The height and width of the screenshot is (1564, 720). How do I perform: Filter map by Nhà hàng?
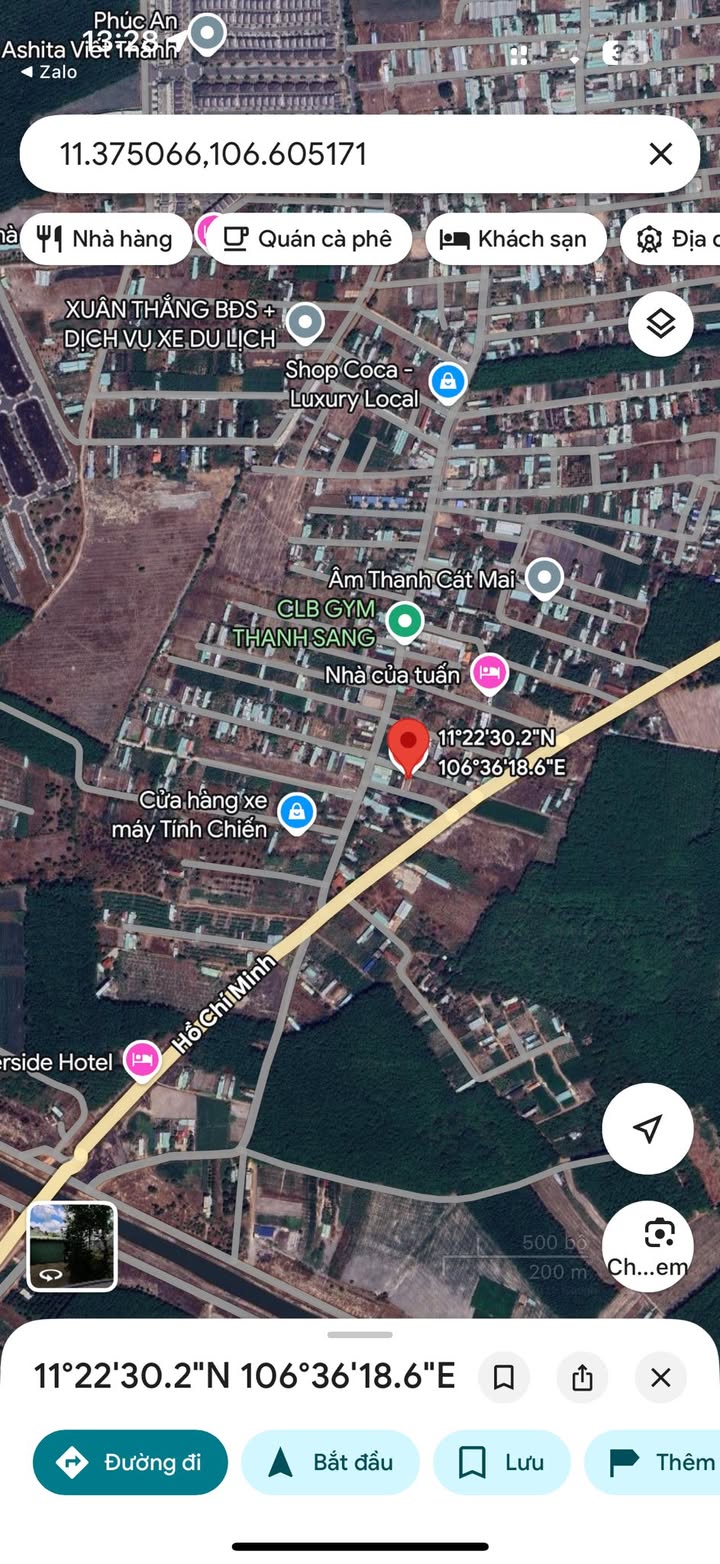(x=106, y=239)
